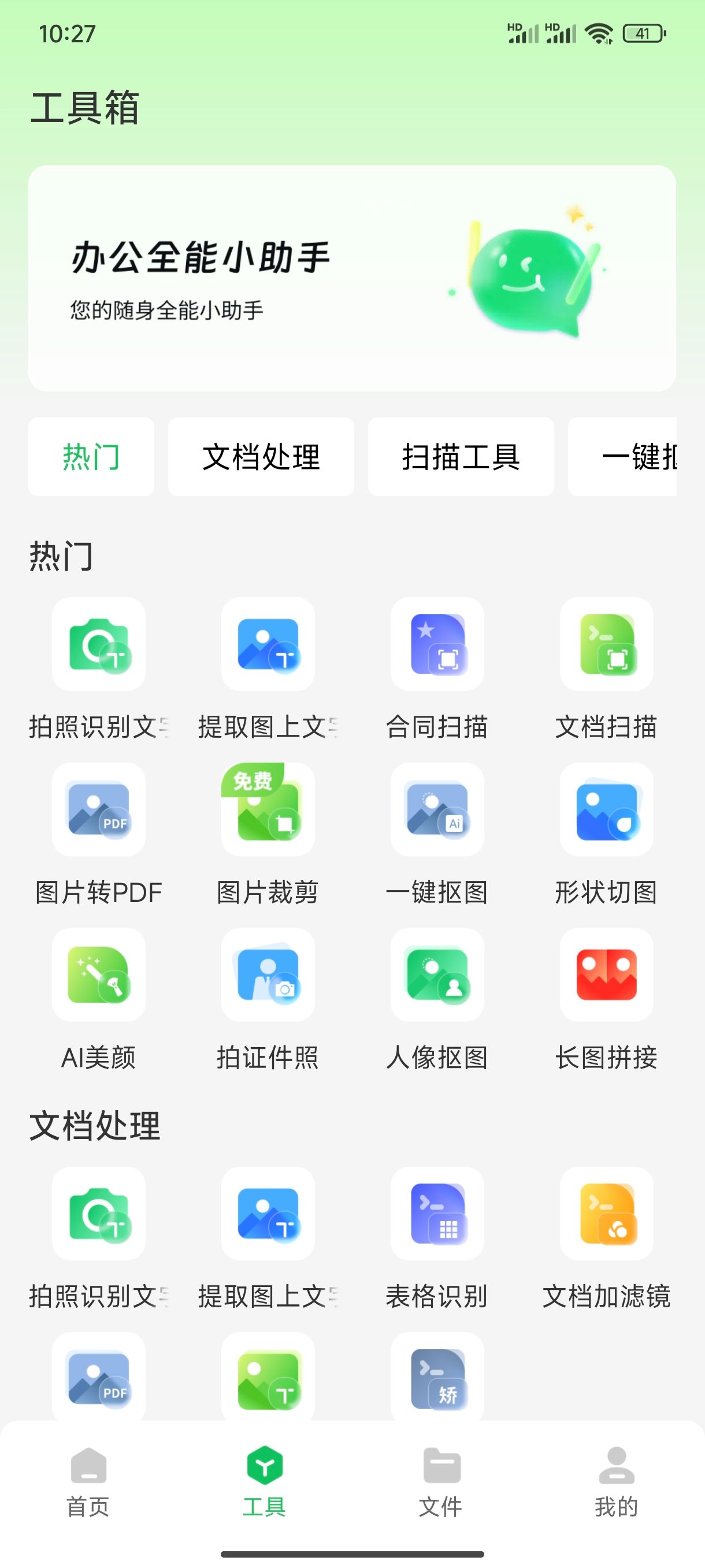The height and width of the screenshot is (1568, 705).
Task: Switch to the 扫描工具 category chip
Action: [461, 457]
